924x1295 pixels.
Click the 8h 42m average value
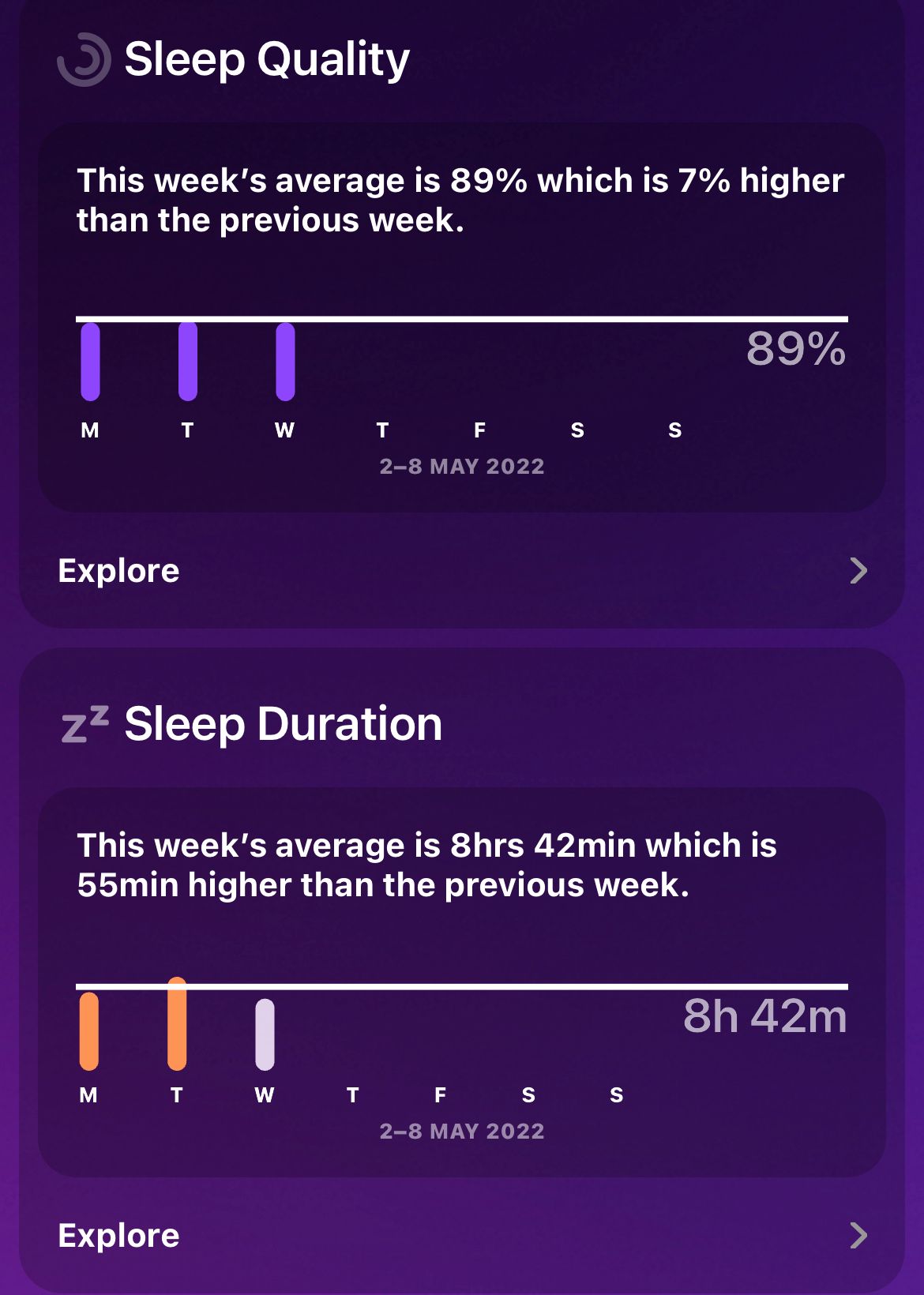tap(765, 1019)
